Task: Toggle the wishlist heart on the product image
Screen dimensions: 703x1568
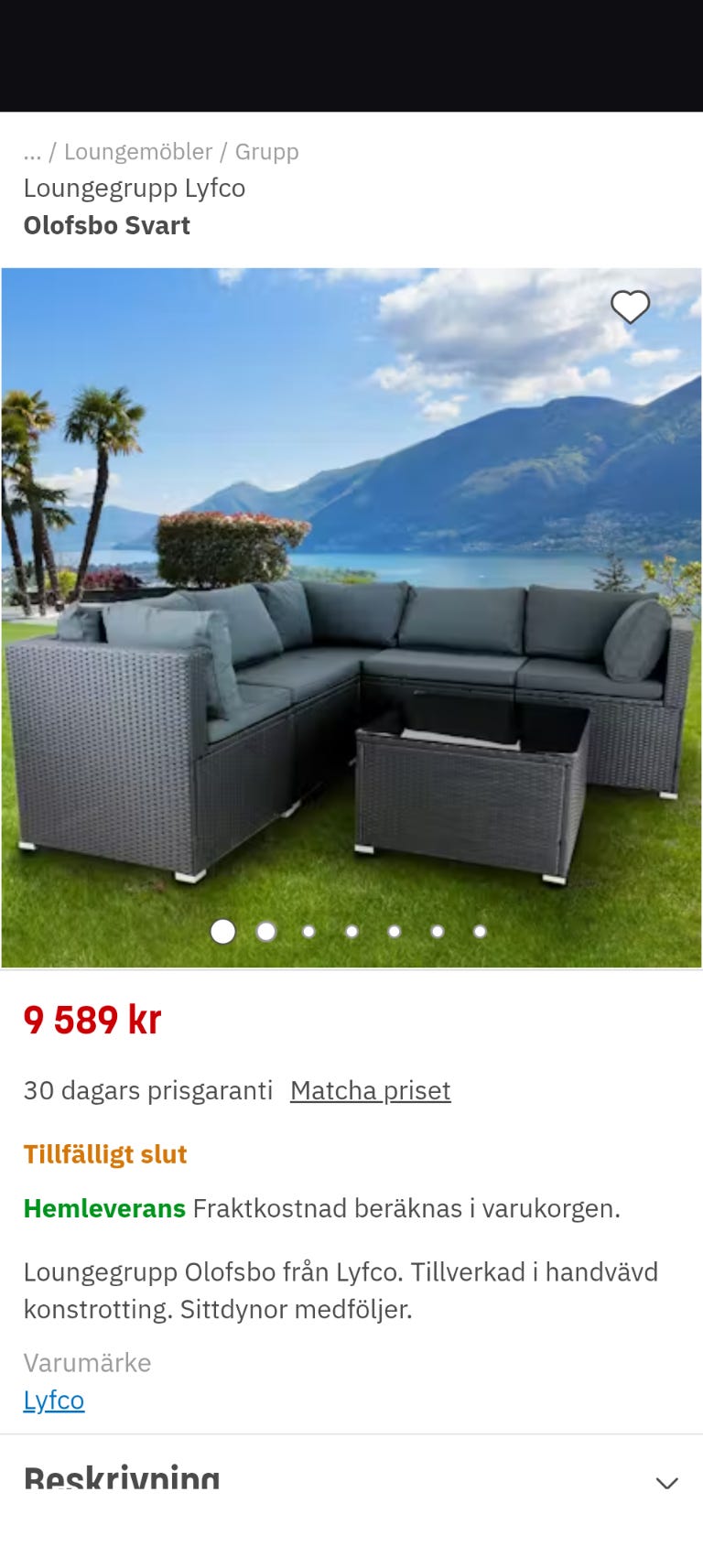Action: pyautogui.click(x=631, y=308)
